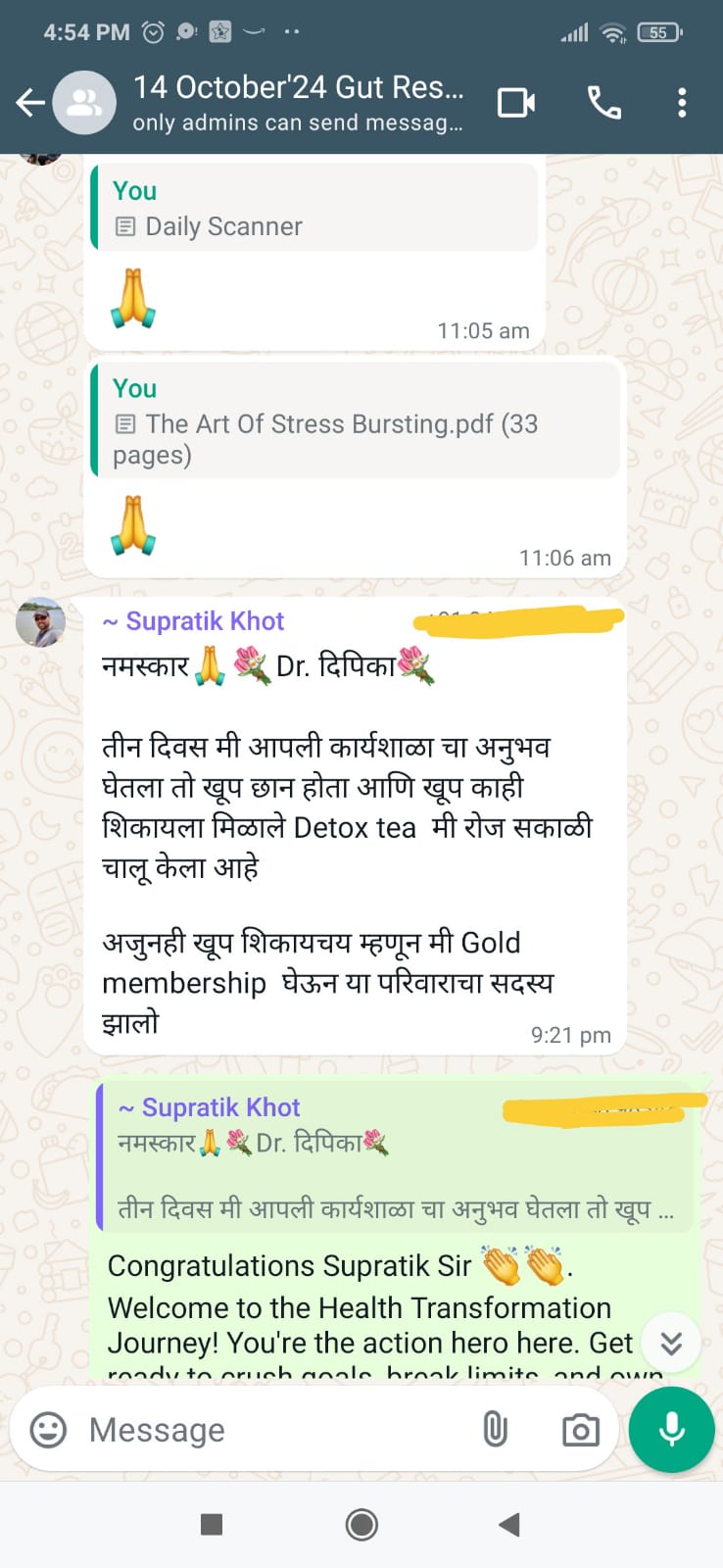Start a group voice call

click(x=603, y=102)
